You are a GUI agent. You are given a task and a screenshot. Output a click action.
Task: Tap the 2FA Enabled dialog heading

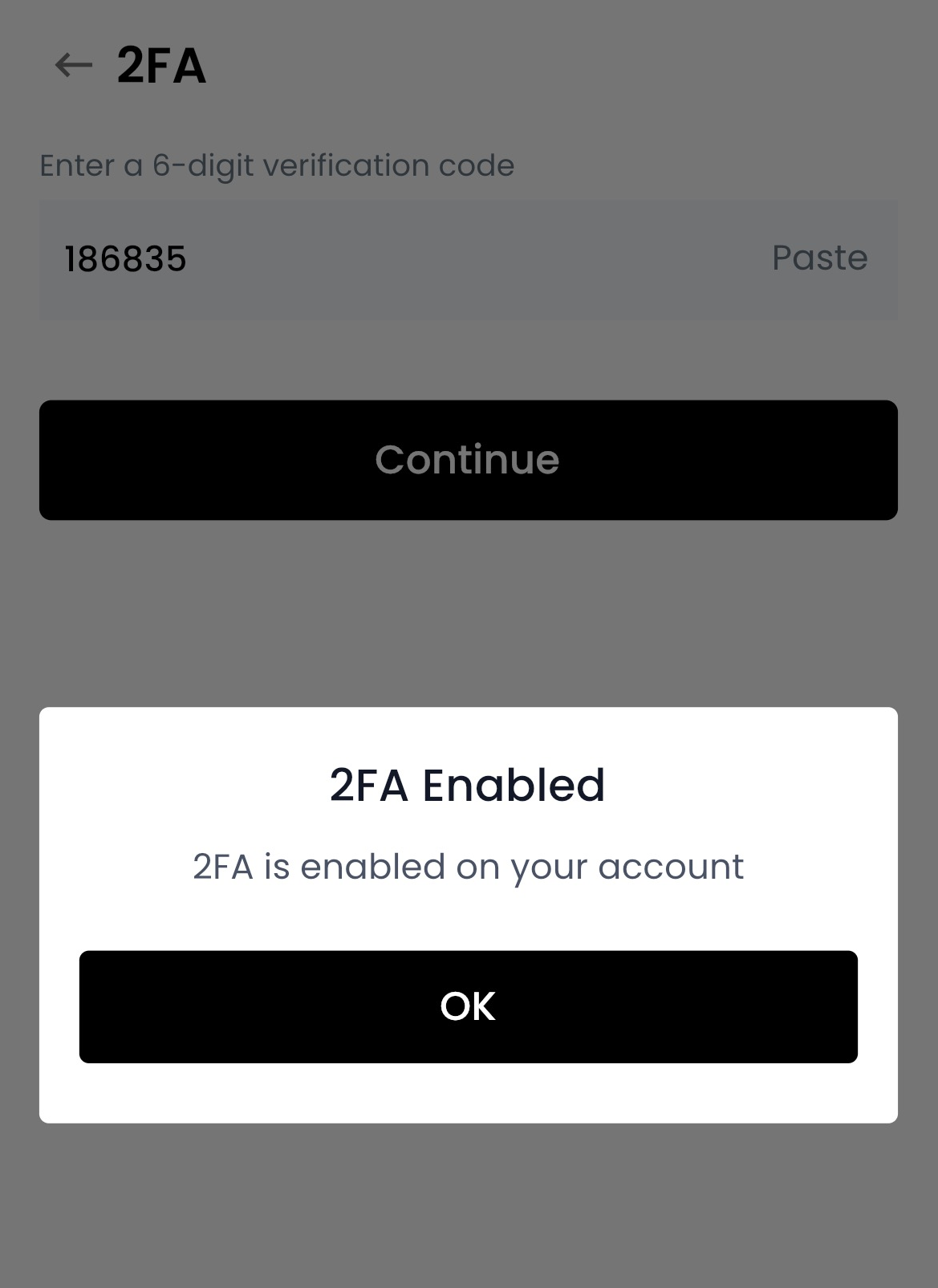pos(468,786)
